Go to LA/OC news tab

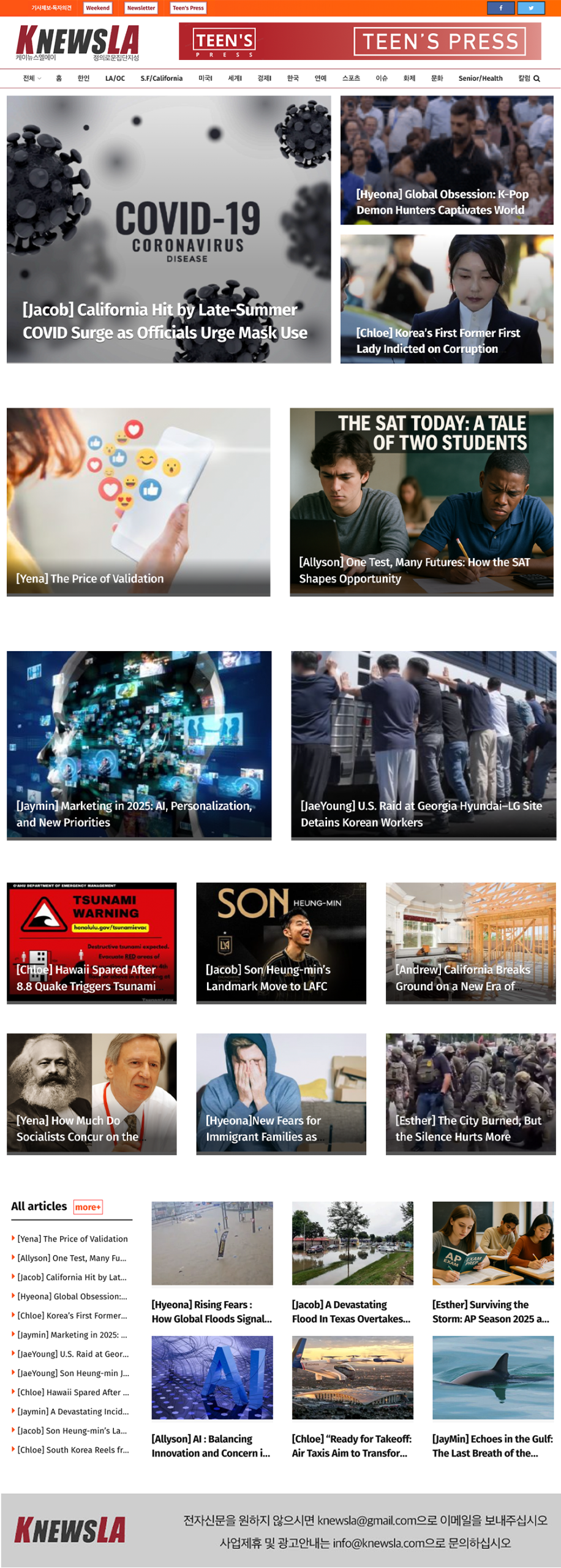point(115,78)
